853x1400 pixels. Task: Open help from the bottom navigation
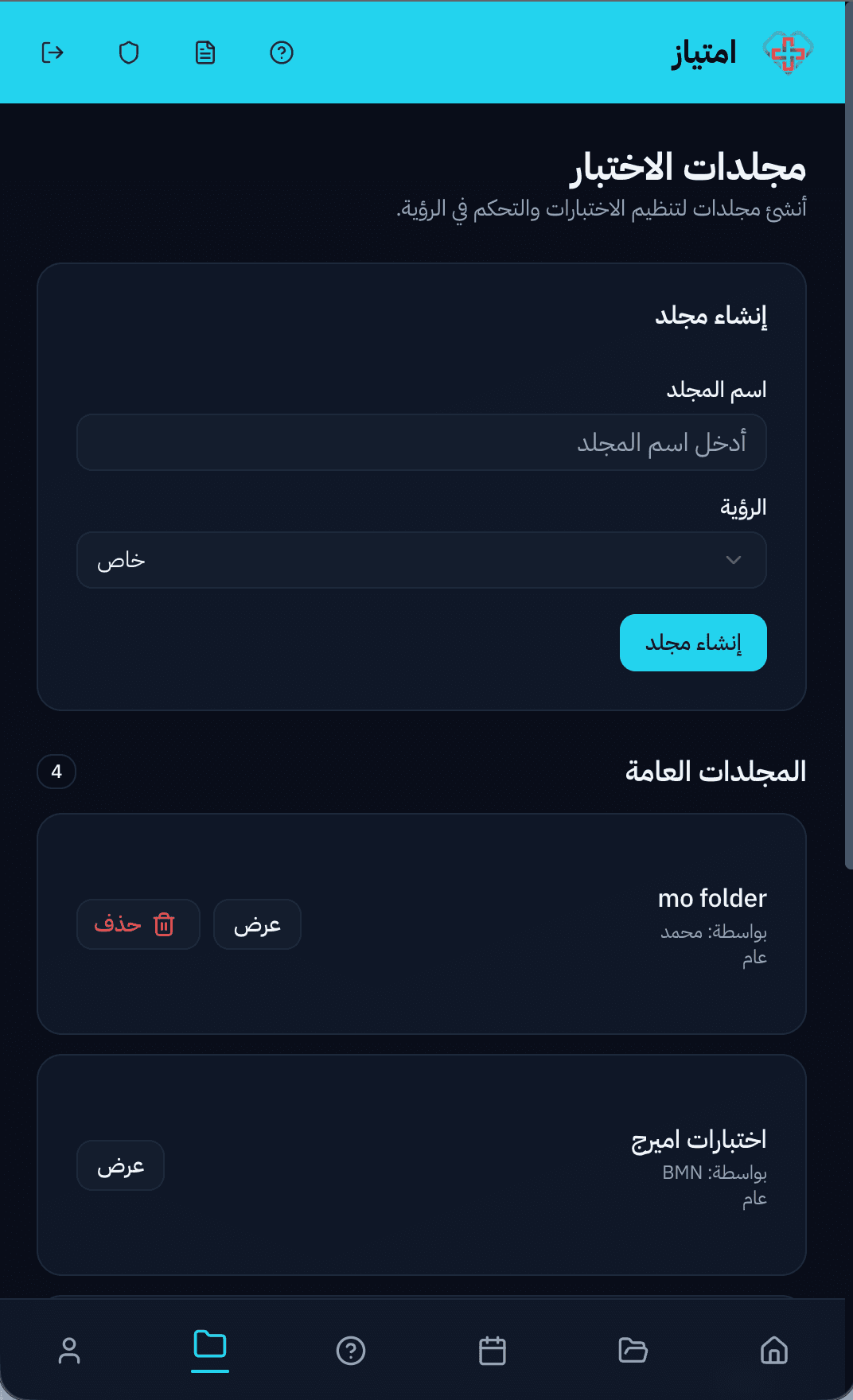[x=352, y=1350]
